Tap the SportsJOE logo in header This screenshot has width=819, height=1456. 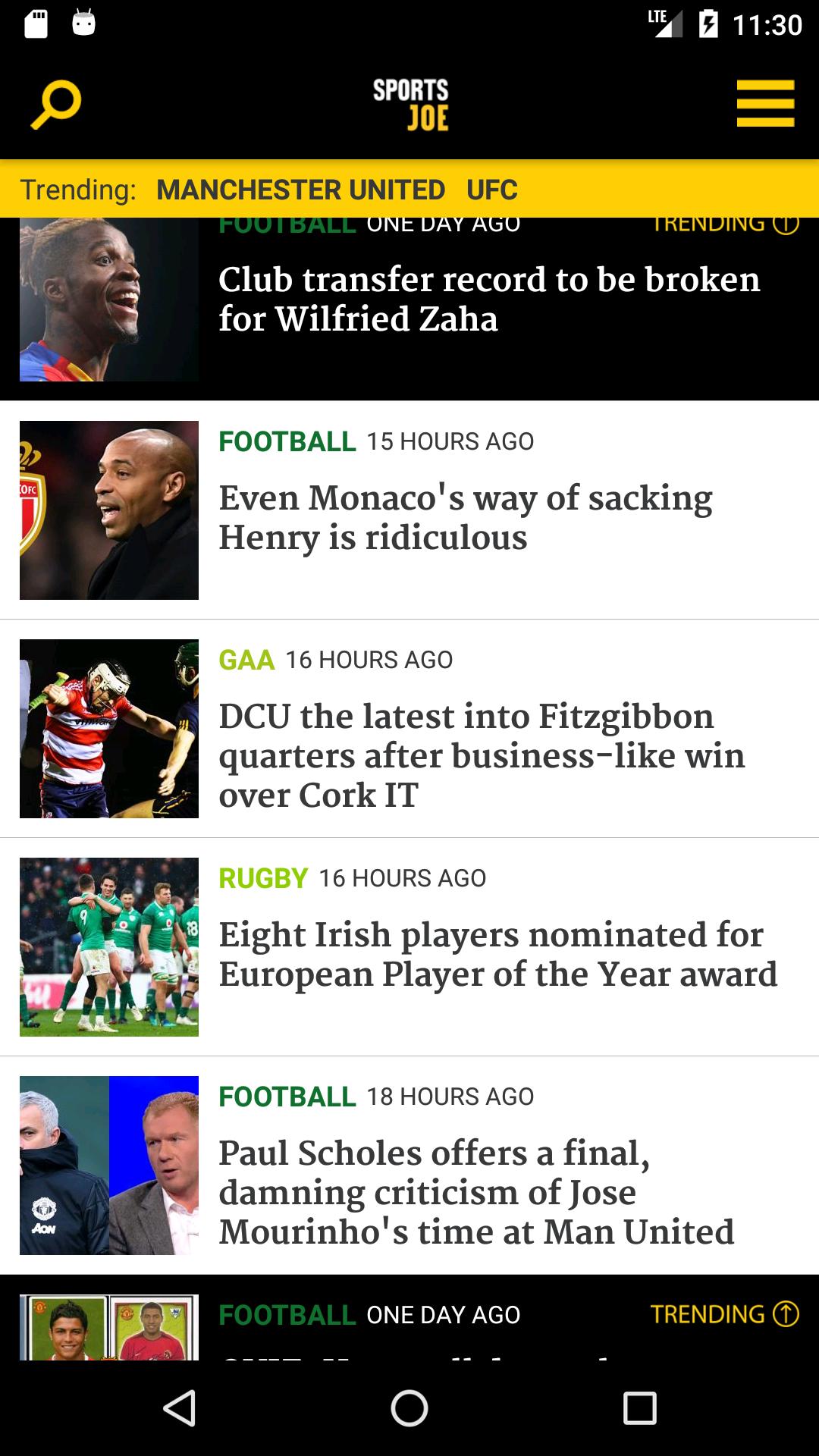coord(410,104)
